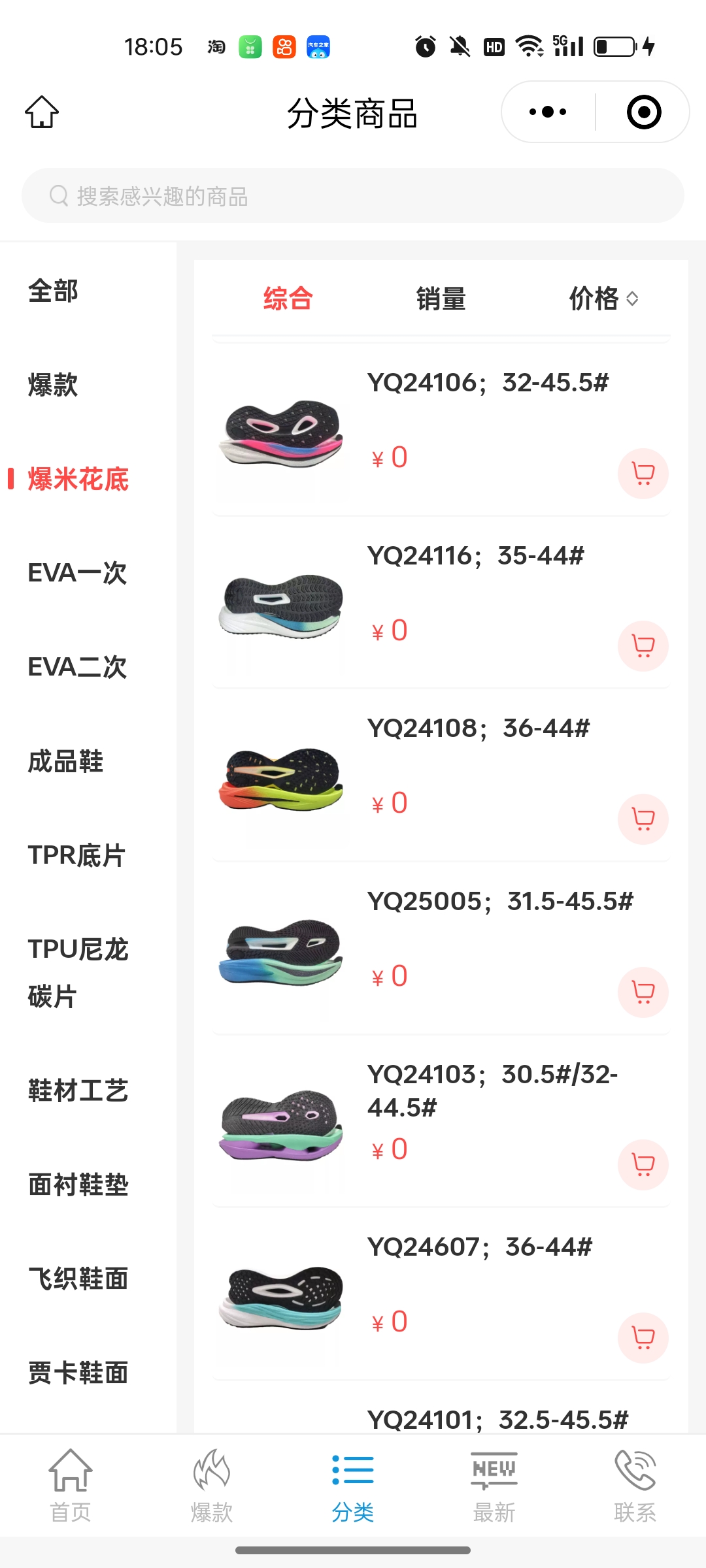Browse the 成品鞋 category
The width and height of the screenshot is (706, 1568).
[65, 761]
